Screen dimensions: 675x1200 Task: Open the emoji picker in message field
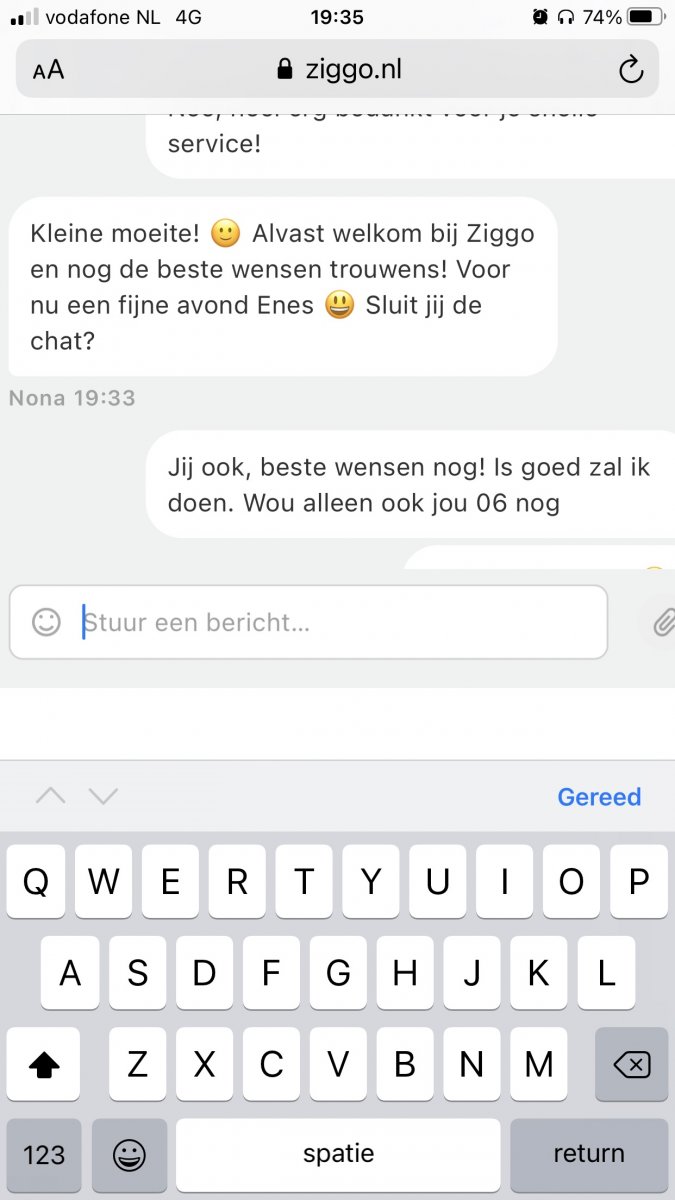coord(46,622)
